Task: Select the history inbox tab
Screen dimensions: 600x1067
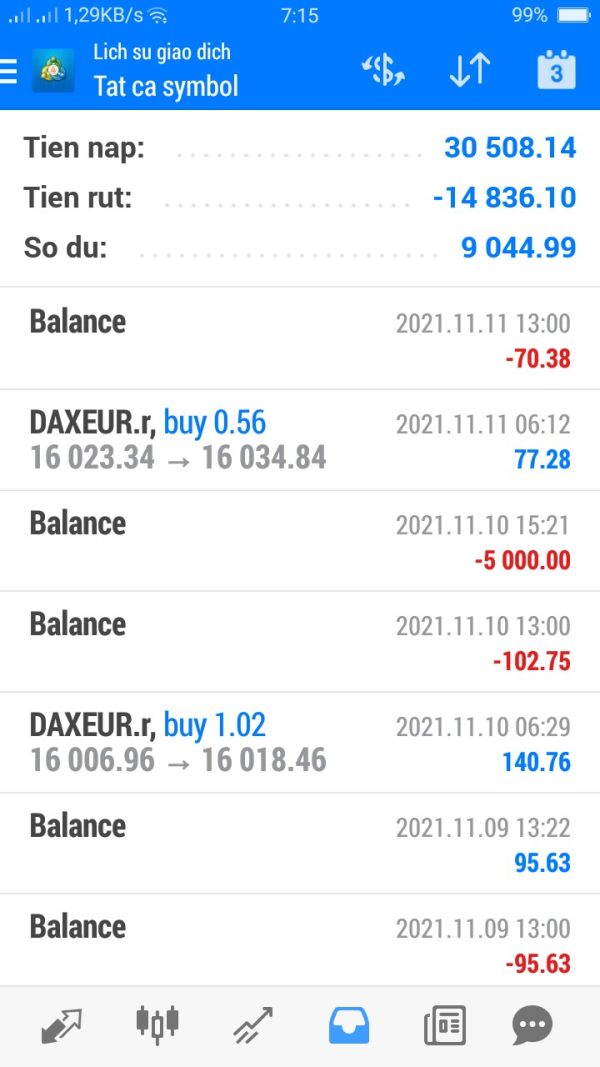Action: click(349, 1025)
